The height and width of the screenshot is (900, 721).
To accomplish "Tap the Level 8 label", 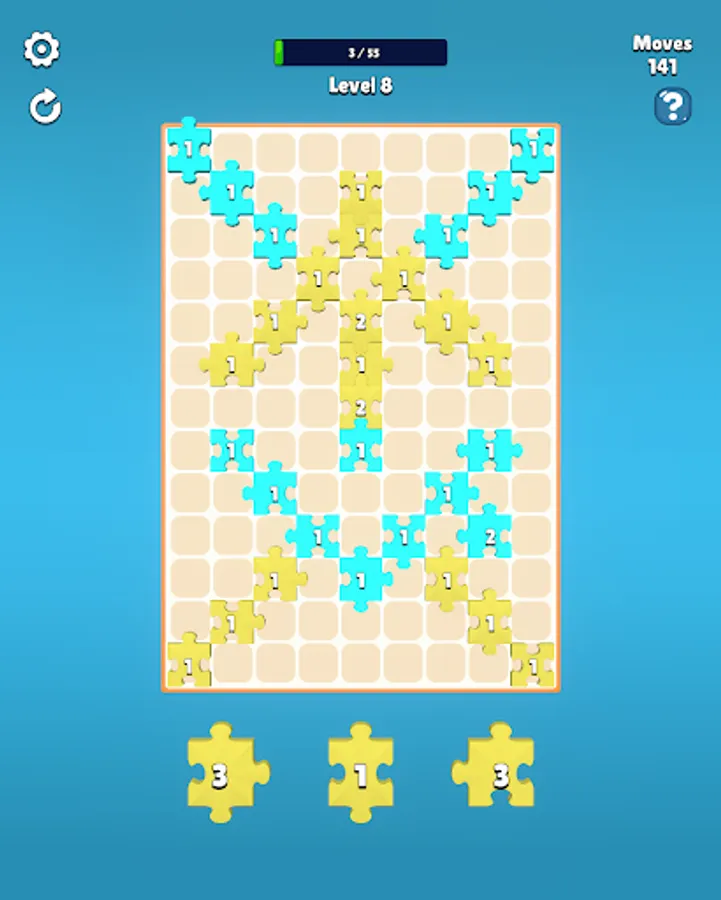I will click(x=360, y=85).
